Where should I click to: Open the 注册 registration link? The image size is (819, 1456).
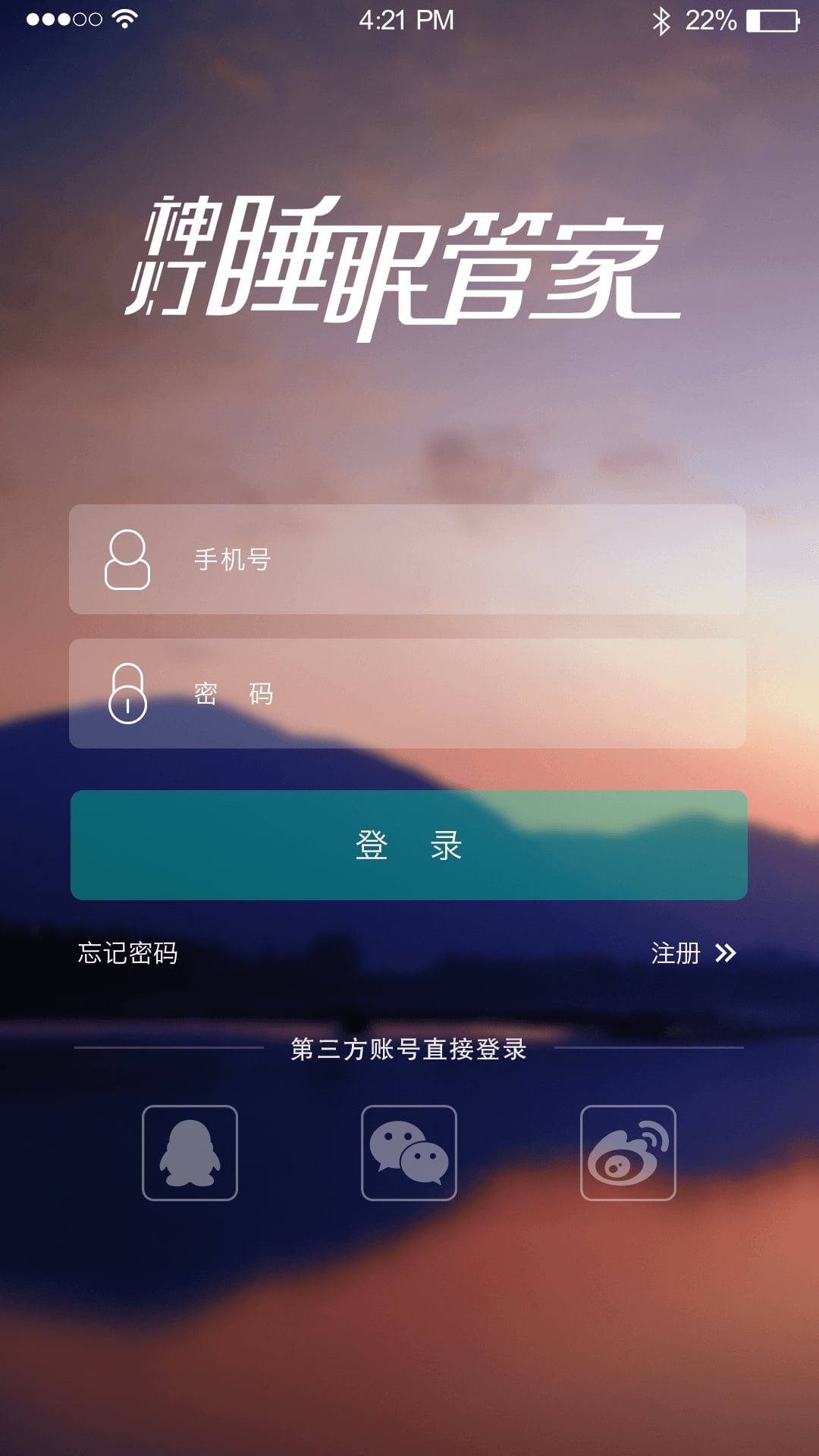click(x=675, y=952)
